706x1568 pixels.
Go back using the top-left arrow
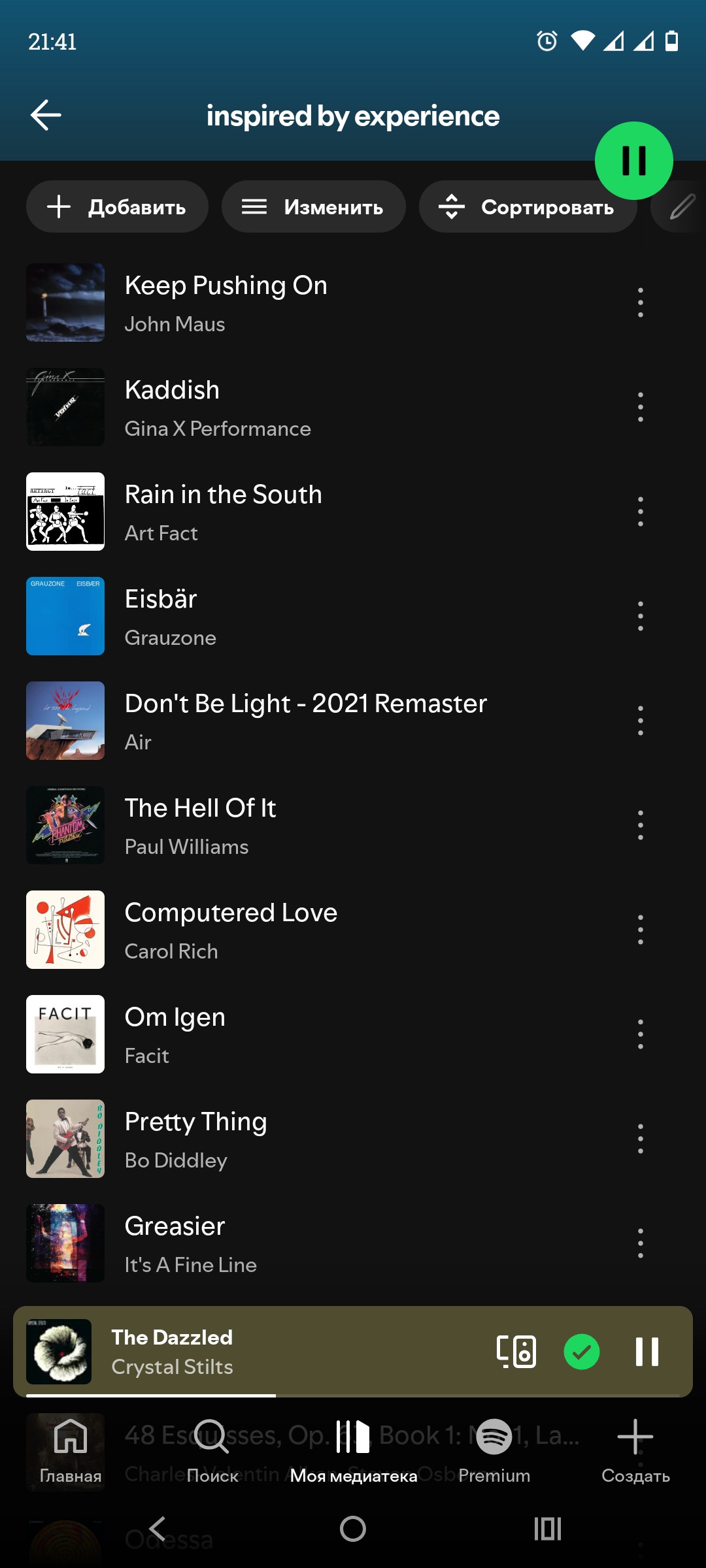46,115
